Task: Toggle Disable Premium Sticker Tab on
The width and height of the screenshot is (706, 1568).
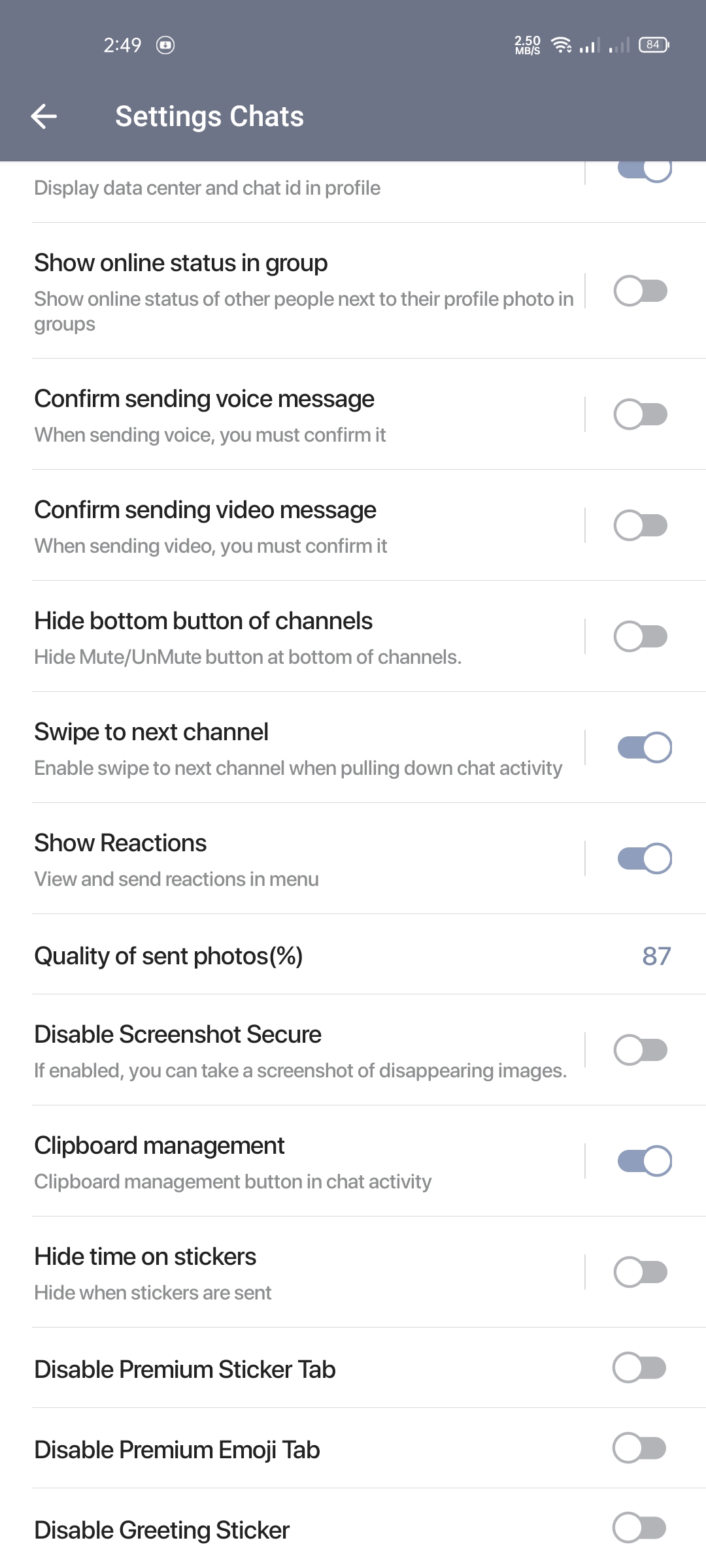Action: tap(639, 1367)
